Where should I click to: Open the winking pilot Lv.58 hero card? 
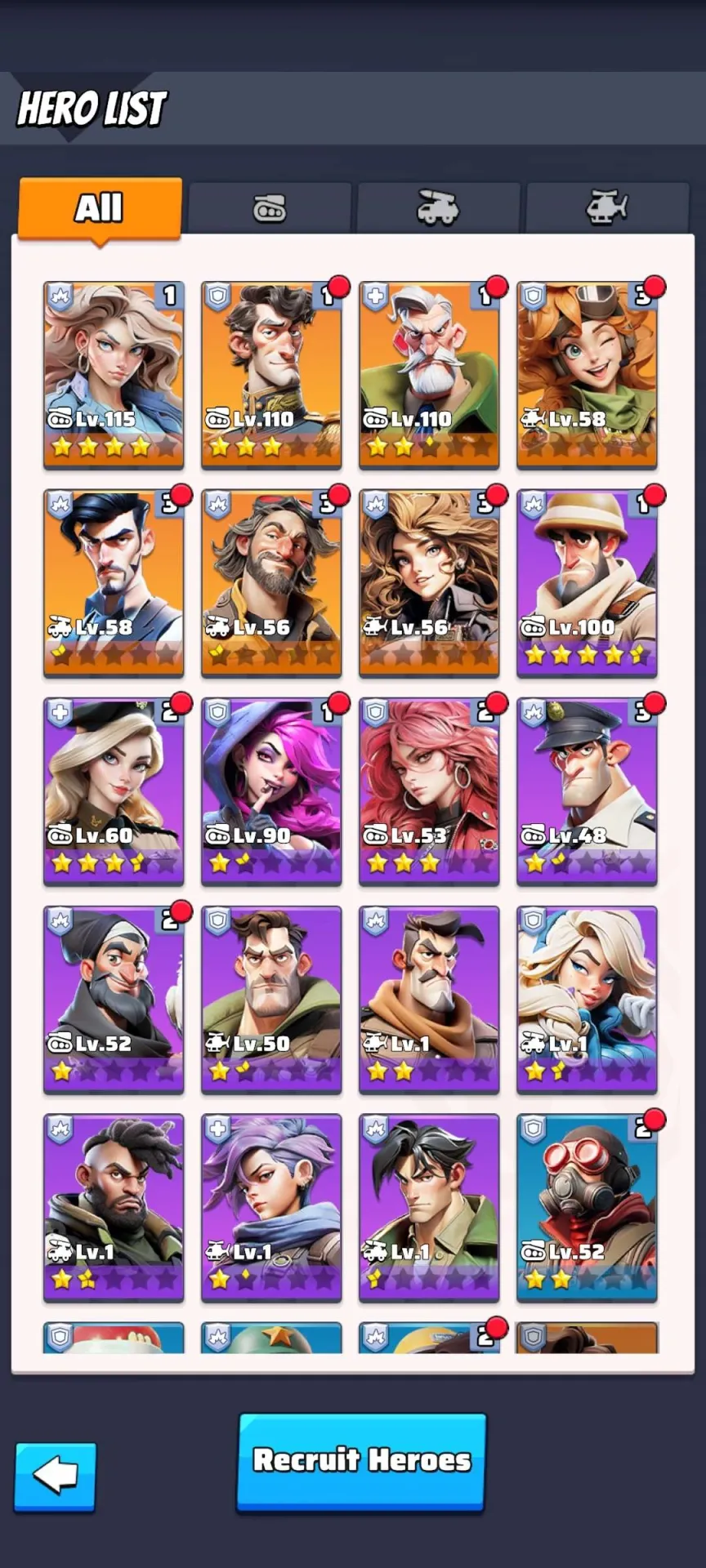pyautogui.click(x=587, y=376)
